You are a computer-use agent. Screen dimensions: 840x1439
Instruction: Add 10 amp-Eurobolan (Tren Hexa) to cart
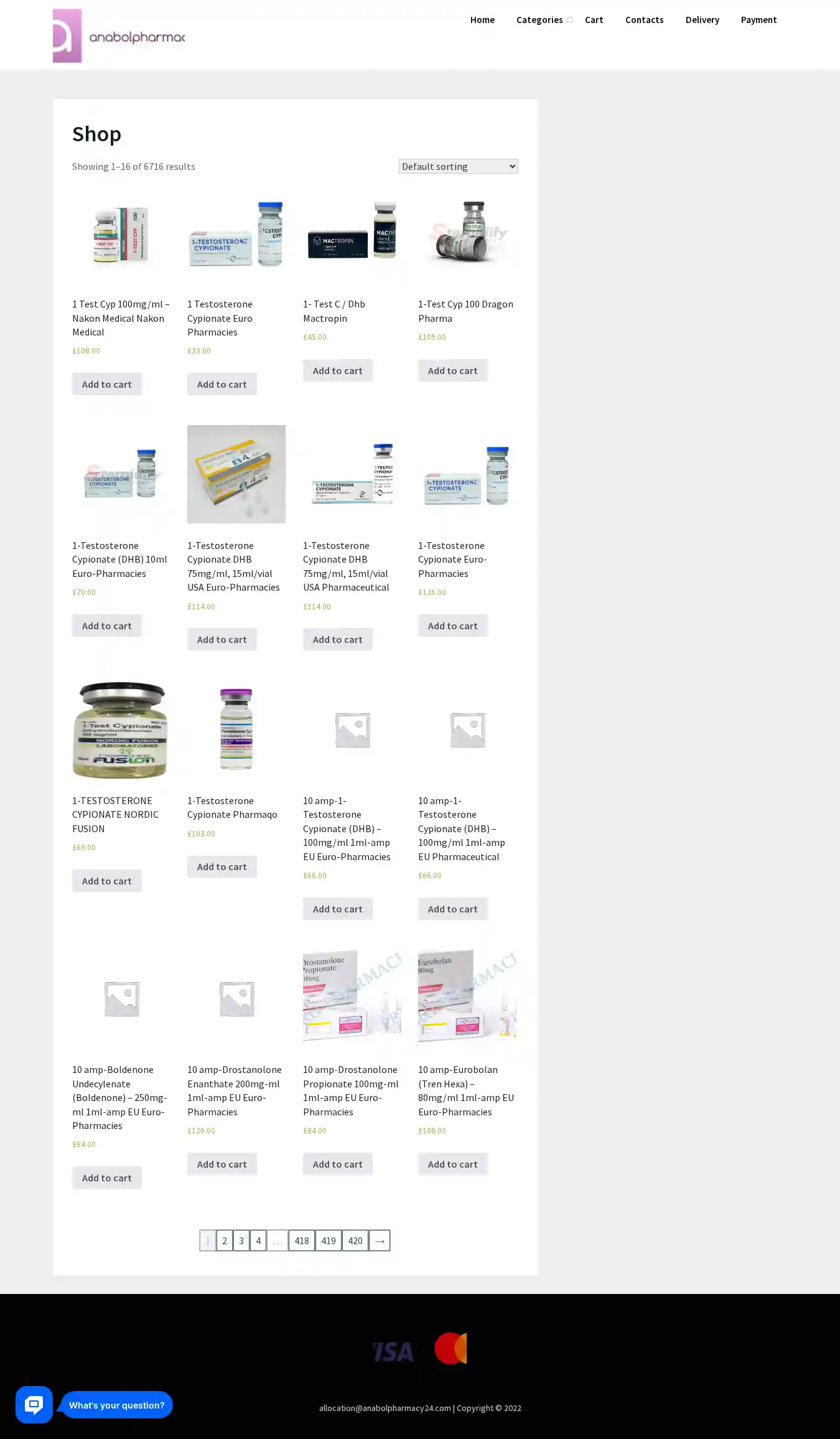click(452, 1164)
